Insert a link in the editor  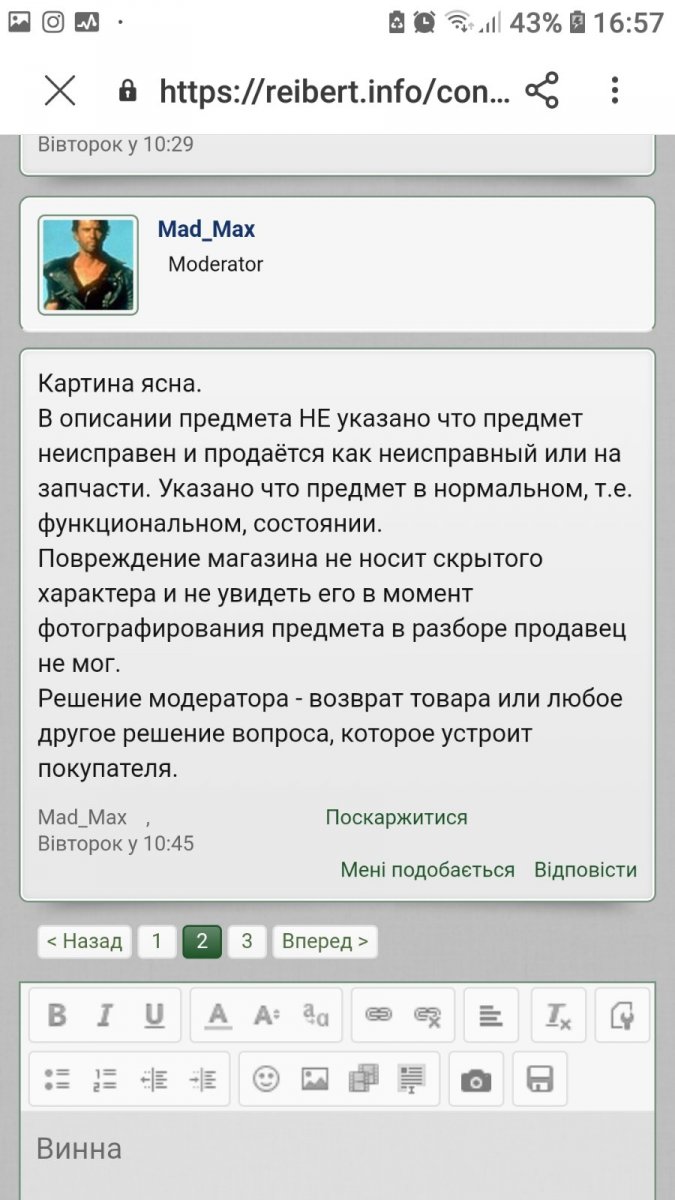tap(378, 1016)
